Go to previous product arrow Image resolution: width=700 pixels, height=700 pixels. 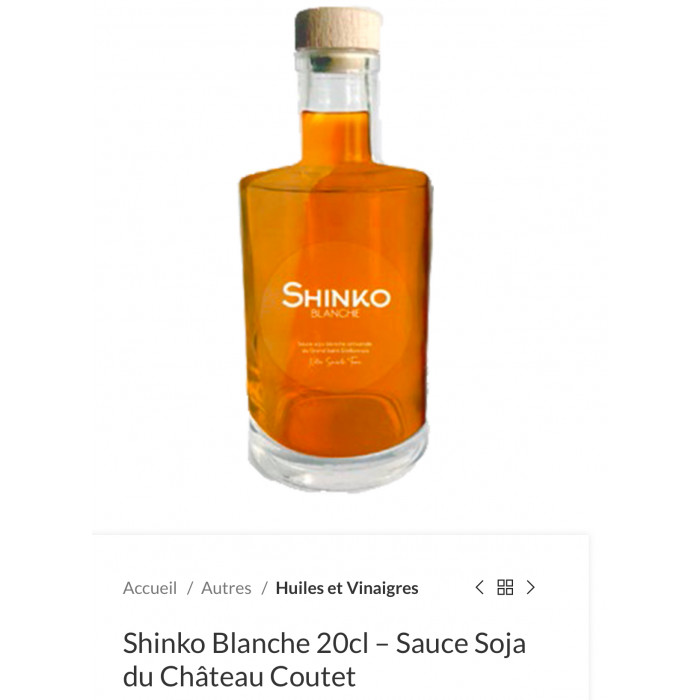479,588
